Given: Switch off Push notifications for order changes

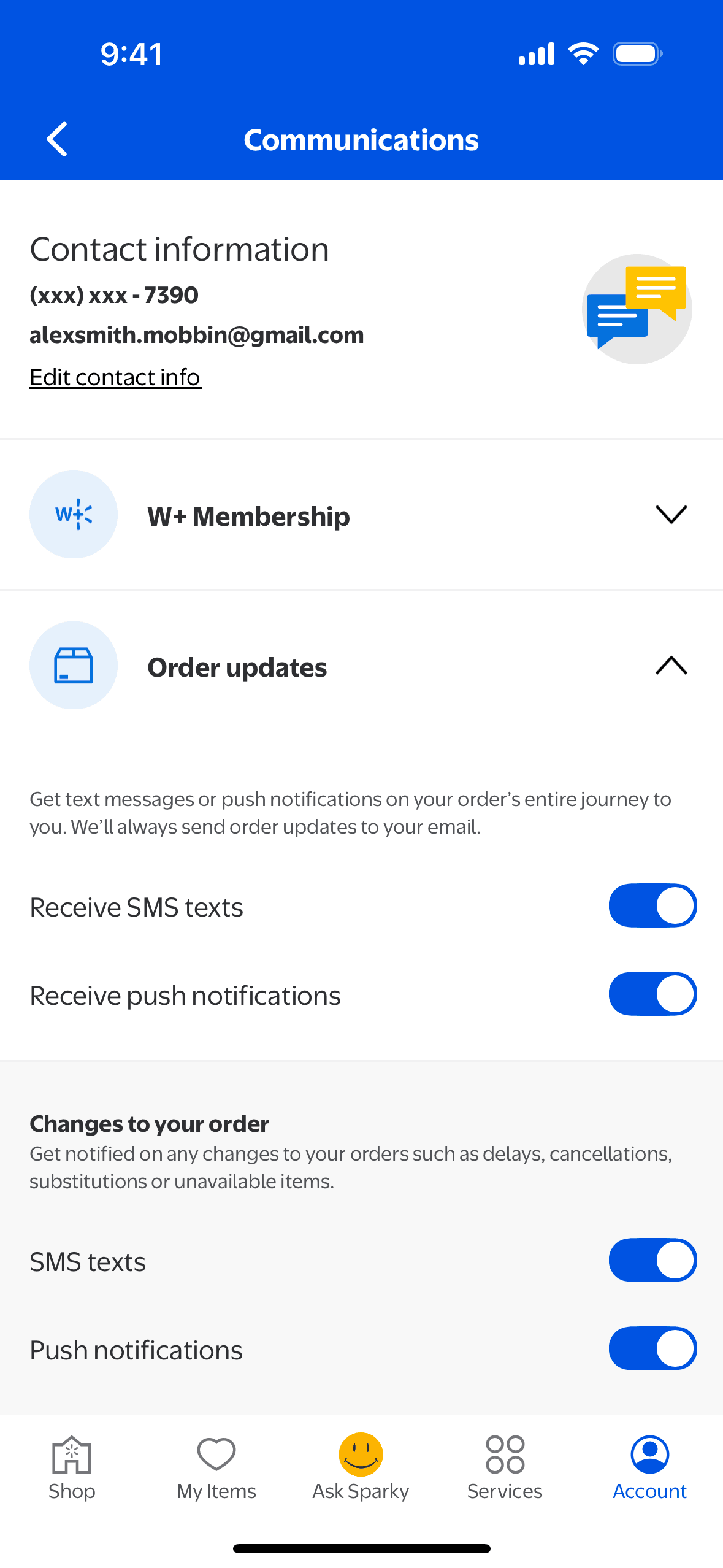Looking at the screenshot, I should pyautogui.click(x=652, y=1348).
